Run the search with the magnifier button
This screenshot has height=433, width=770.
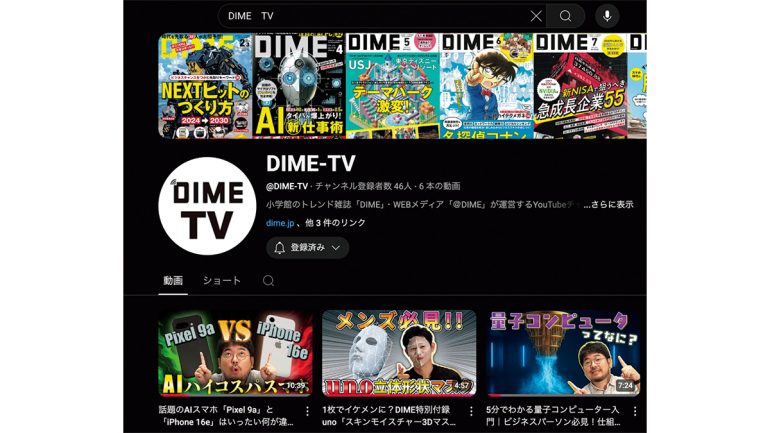[x=566, y=16]
